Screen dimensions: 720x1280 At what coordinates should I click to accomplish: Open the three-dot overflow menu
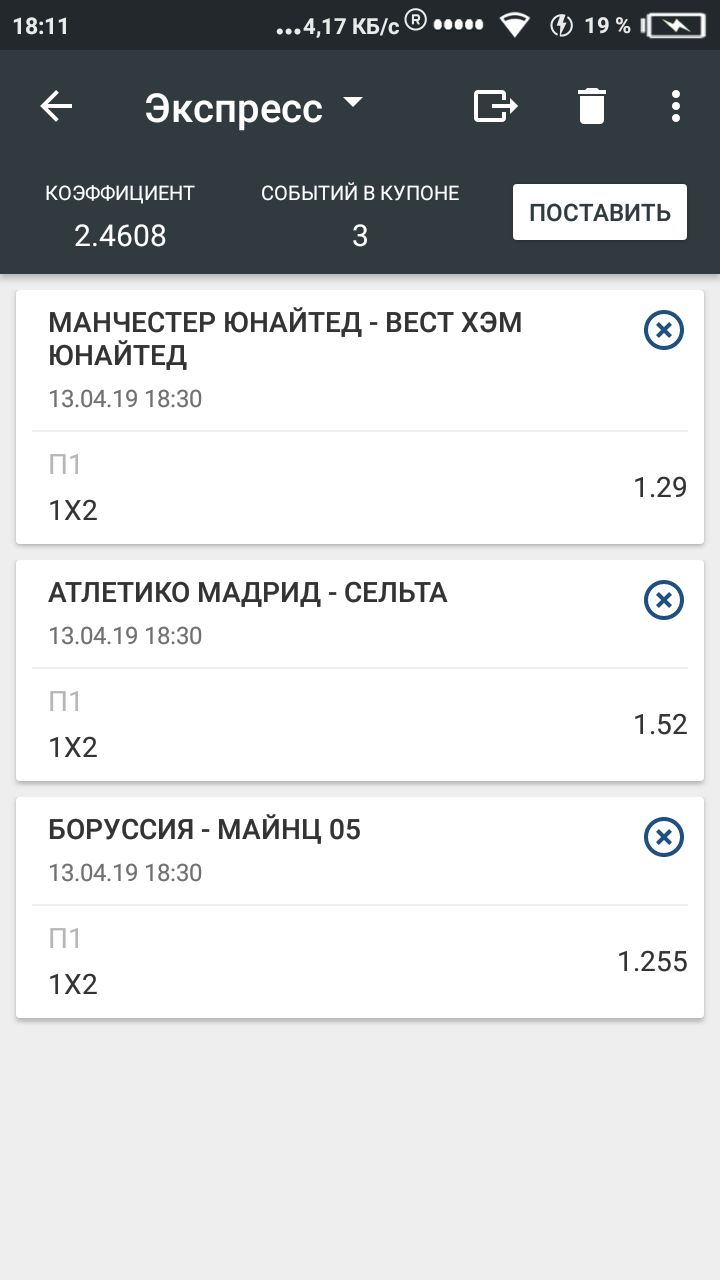click(x=676, y=106)
